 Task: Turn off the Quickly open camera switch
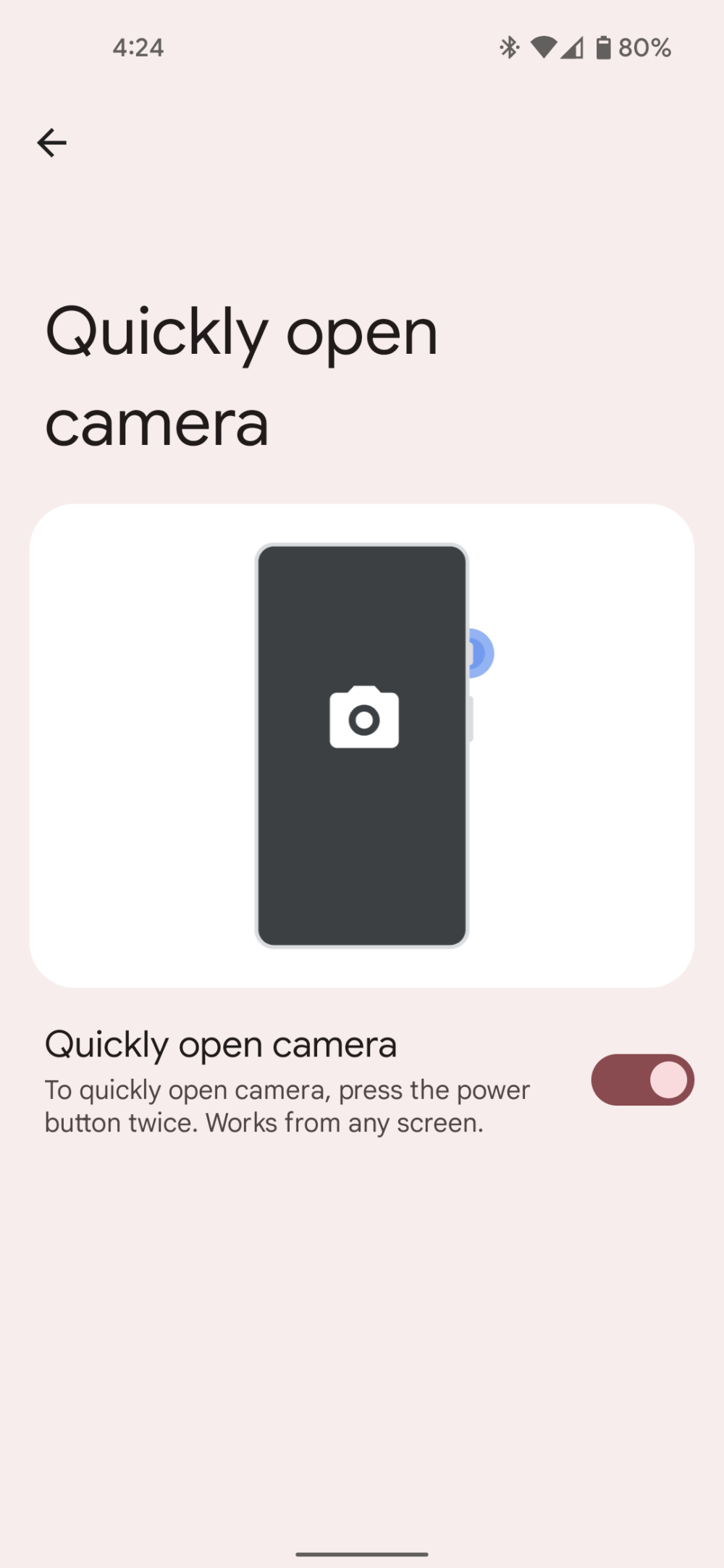(x=641, y=1080)
